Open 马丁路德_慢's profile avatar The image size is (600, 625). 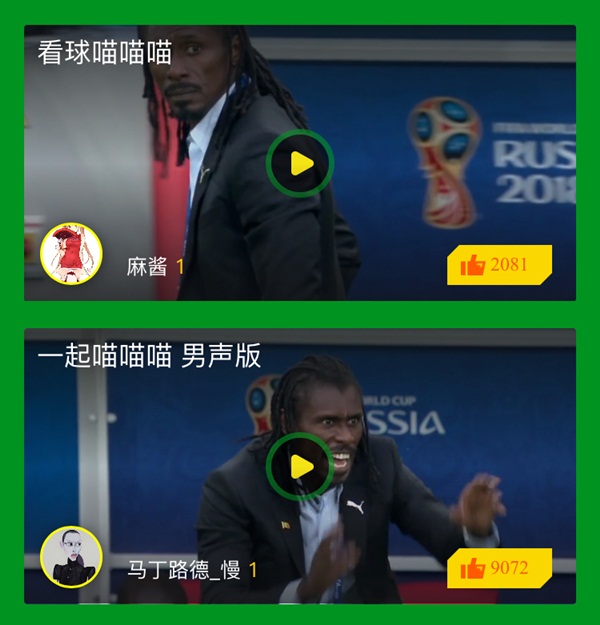(71, 556)
